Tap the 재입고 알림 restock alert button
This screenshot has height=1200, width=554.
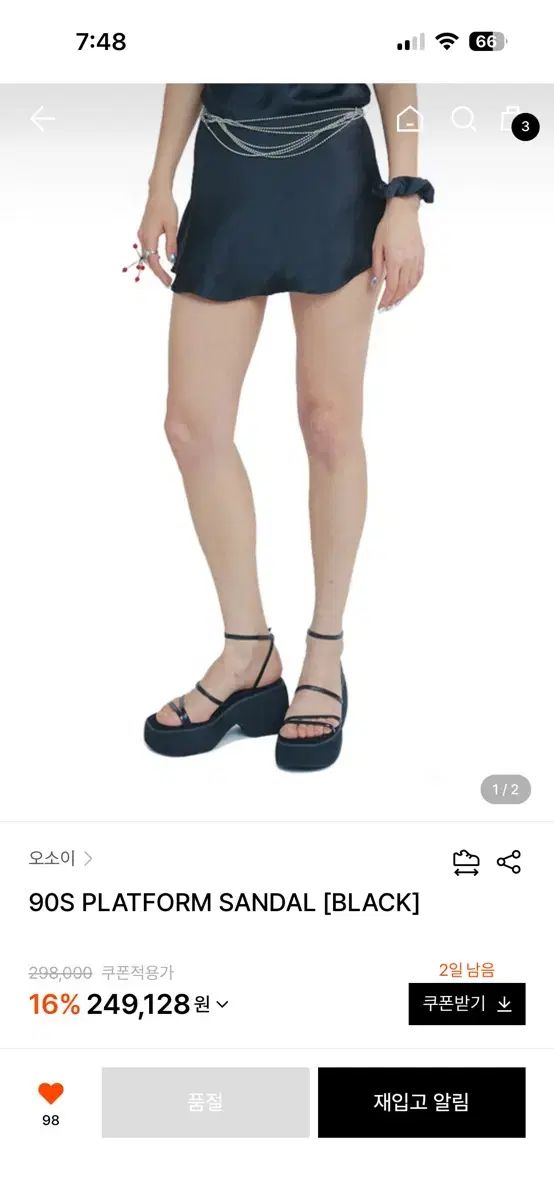(421, 1102)
